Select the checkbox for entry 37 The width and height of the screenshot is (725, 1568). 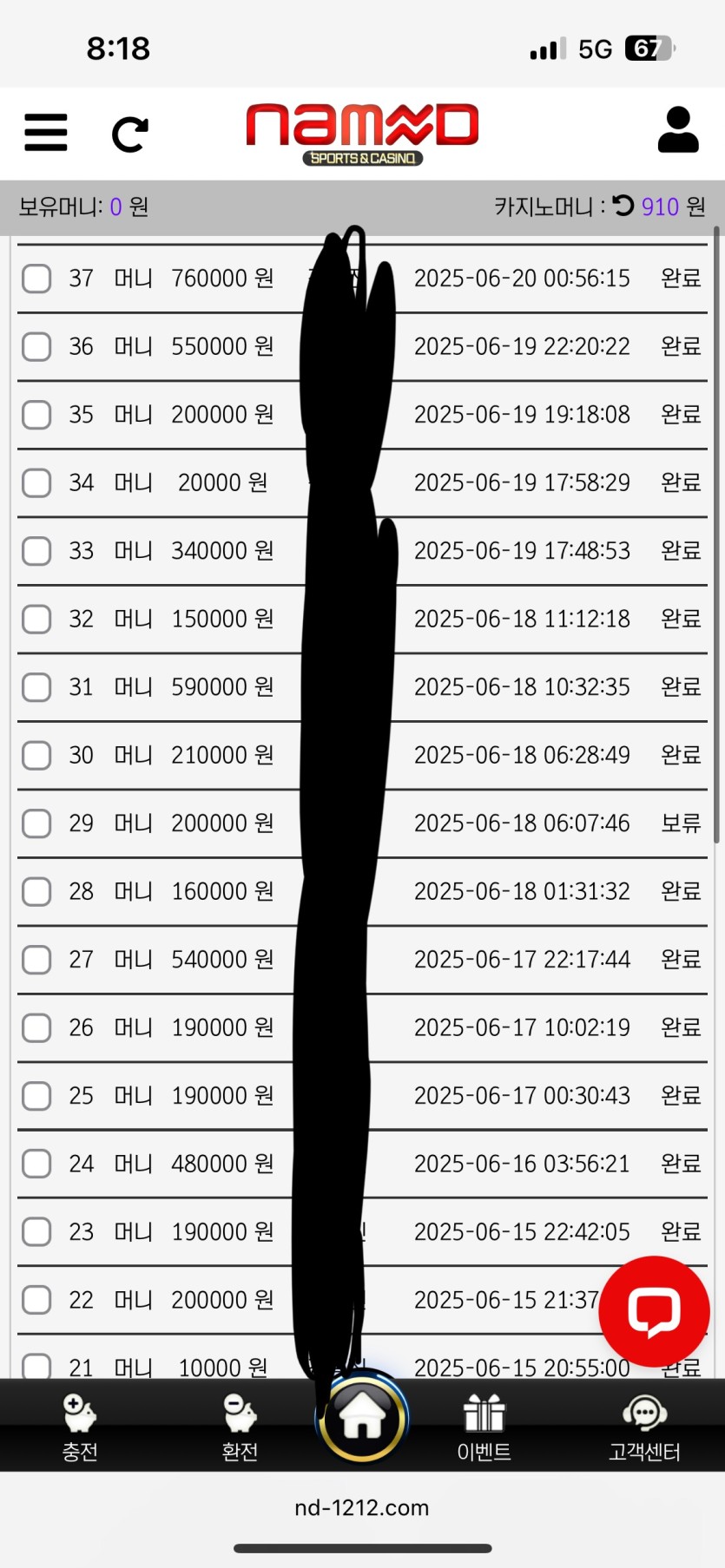[x=36, y=279]
